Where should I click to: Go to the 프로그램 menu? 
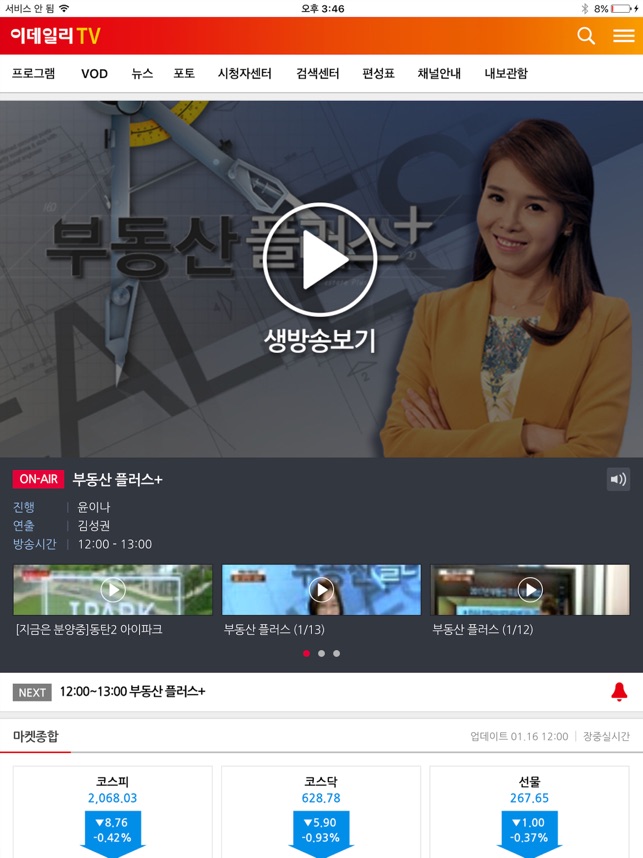tap(34, 74)
